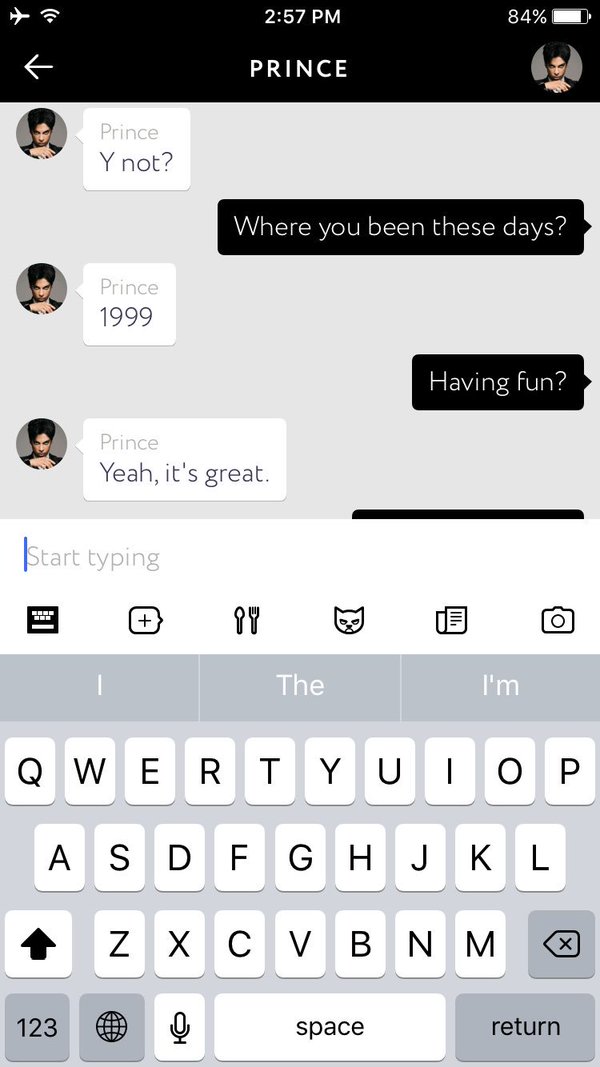Open the fork and knife food icon
Image resolution: width=600 pixels, height=1067 pixels.
(x=247, y=620)
